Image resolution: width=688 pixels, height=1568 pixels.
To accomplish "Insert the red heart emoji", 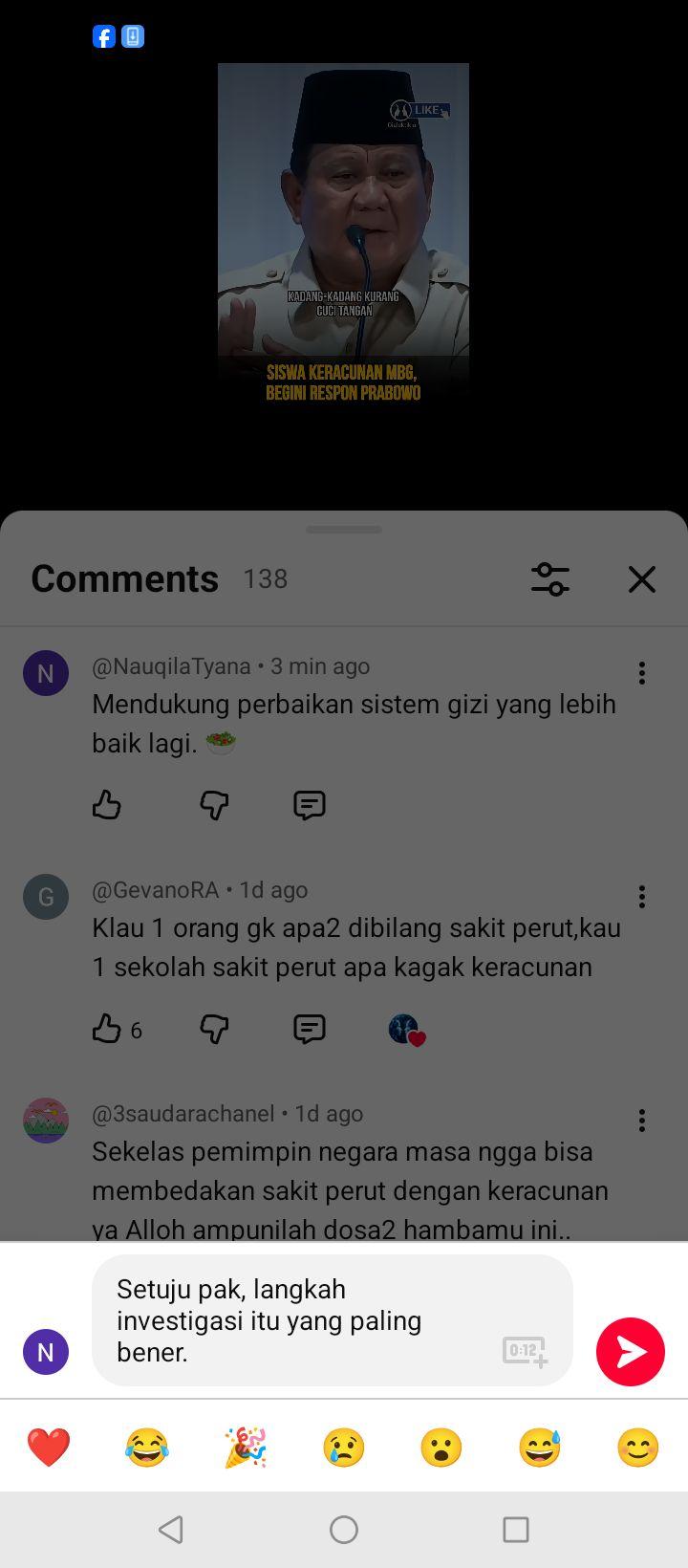I will (x=49, y=1447).
